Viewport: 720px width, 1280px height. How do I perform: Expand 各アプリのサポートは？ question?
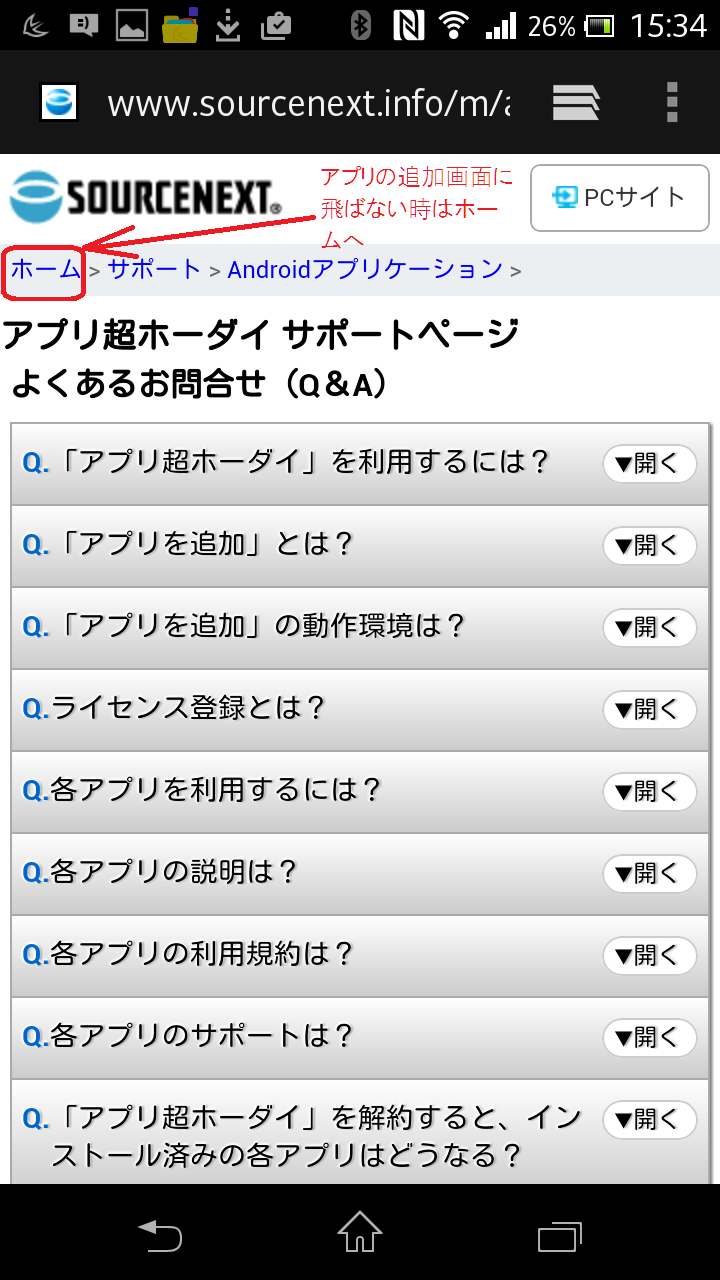pyautogui.click(x=649, y=1038)
